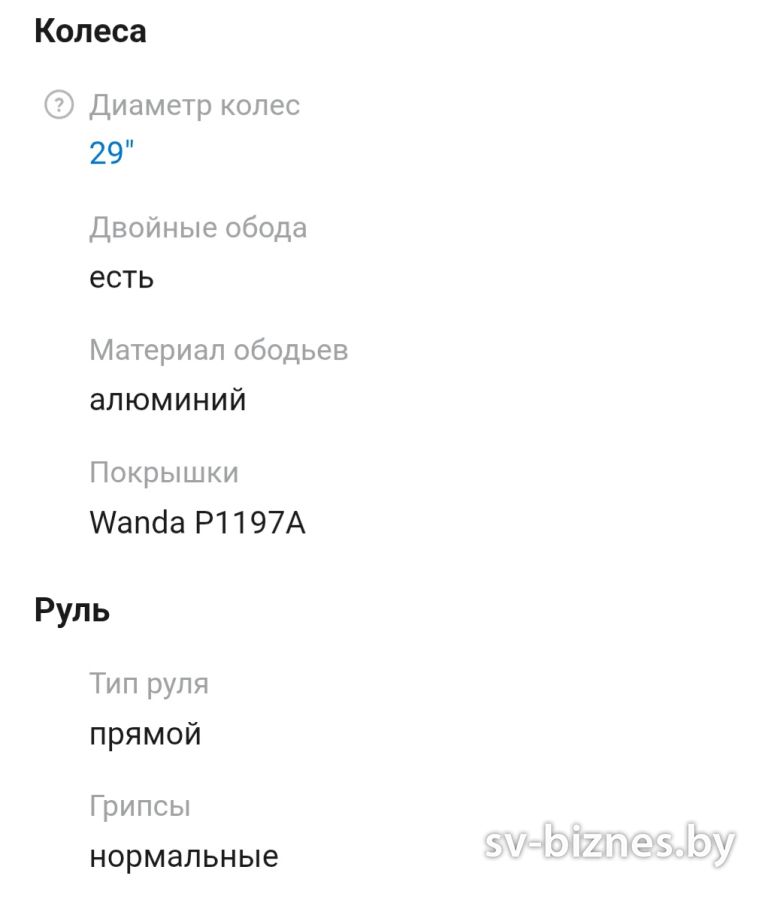Screen dimensions: 781x900
Task: Open the help icon beside Диаметр колес
Action: [60, 105]
